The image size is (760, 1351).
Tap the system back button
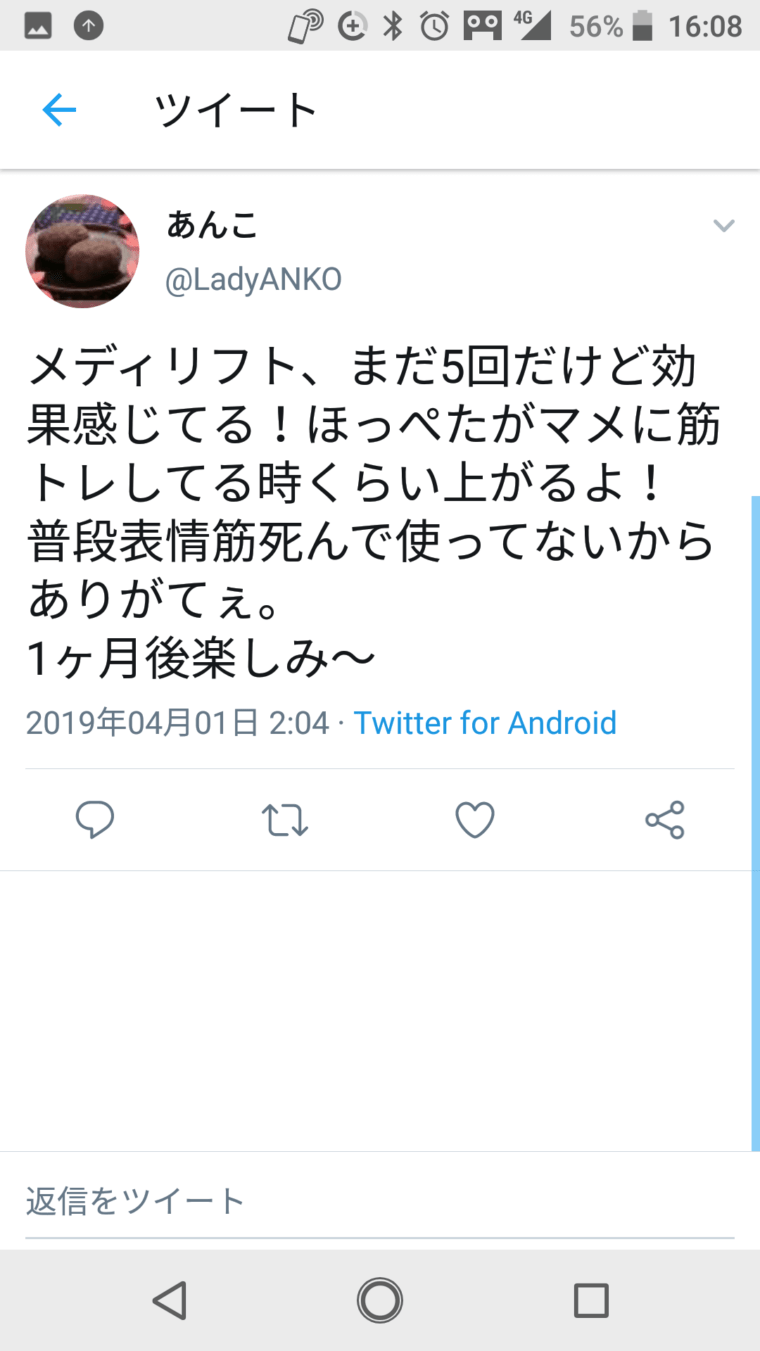pos(170,1301)
